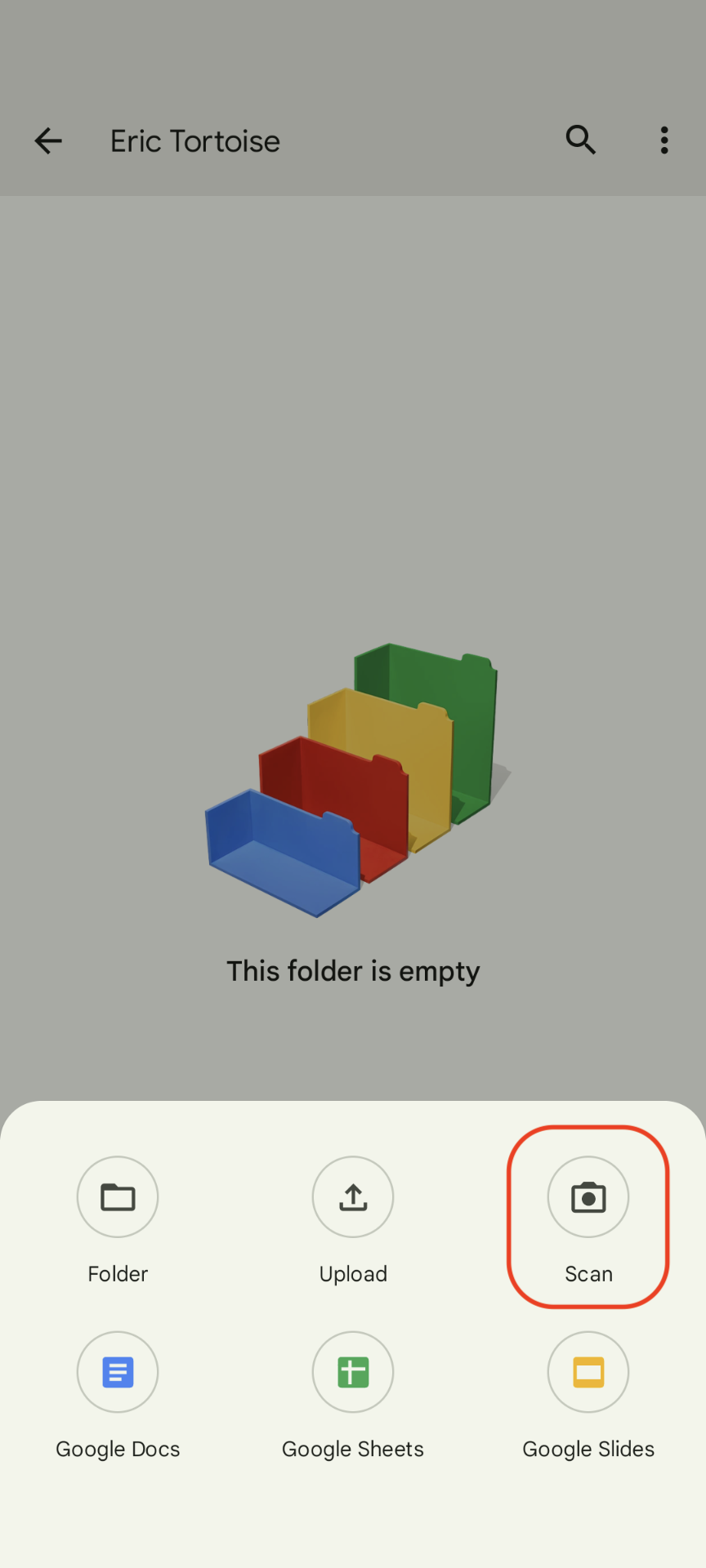Select Scan to capture a document
Screen dimensions: 706x1568
pyautogui.click(x=588, y=1197)
